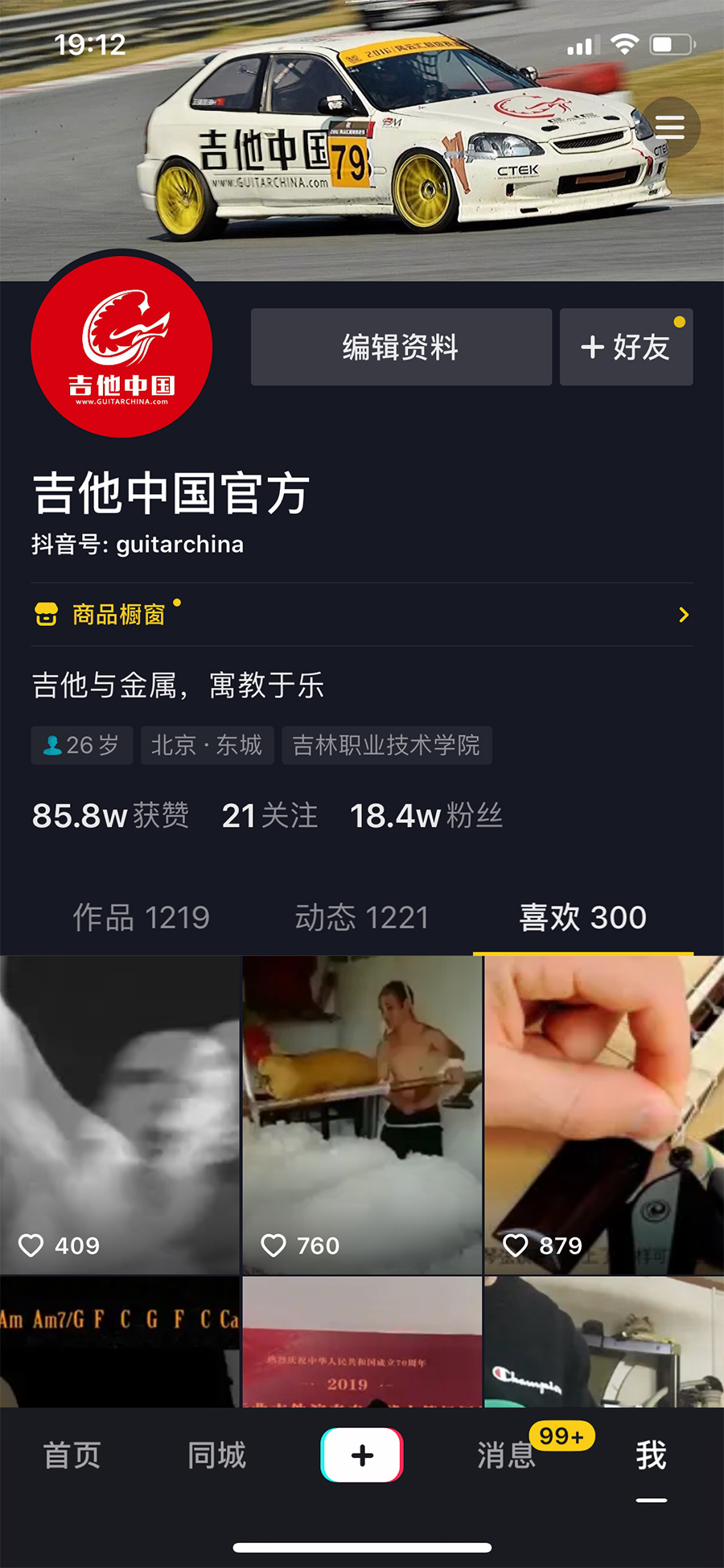Tap the 吉林职业技术学院 school tag
This screenshot has width=724, height=1568.
(386, 745)
